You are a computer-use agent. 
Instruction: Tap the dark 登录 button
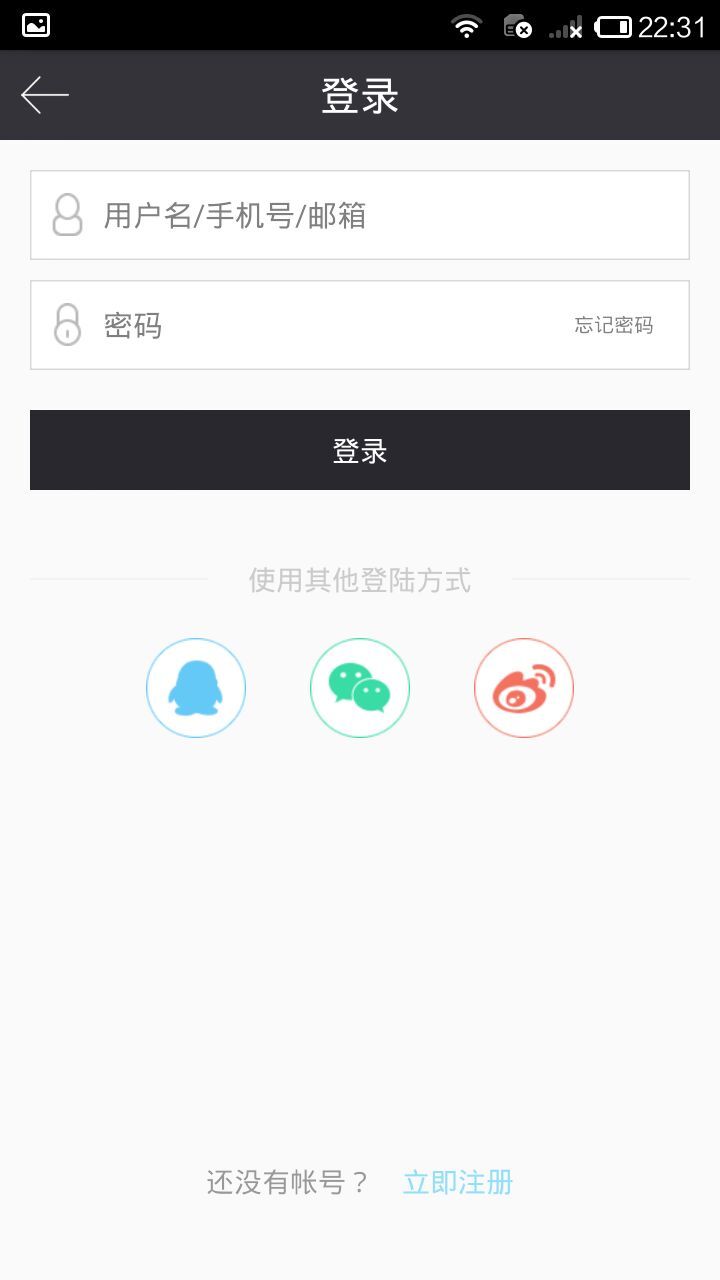coord(360,450)
